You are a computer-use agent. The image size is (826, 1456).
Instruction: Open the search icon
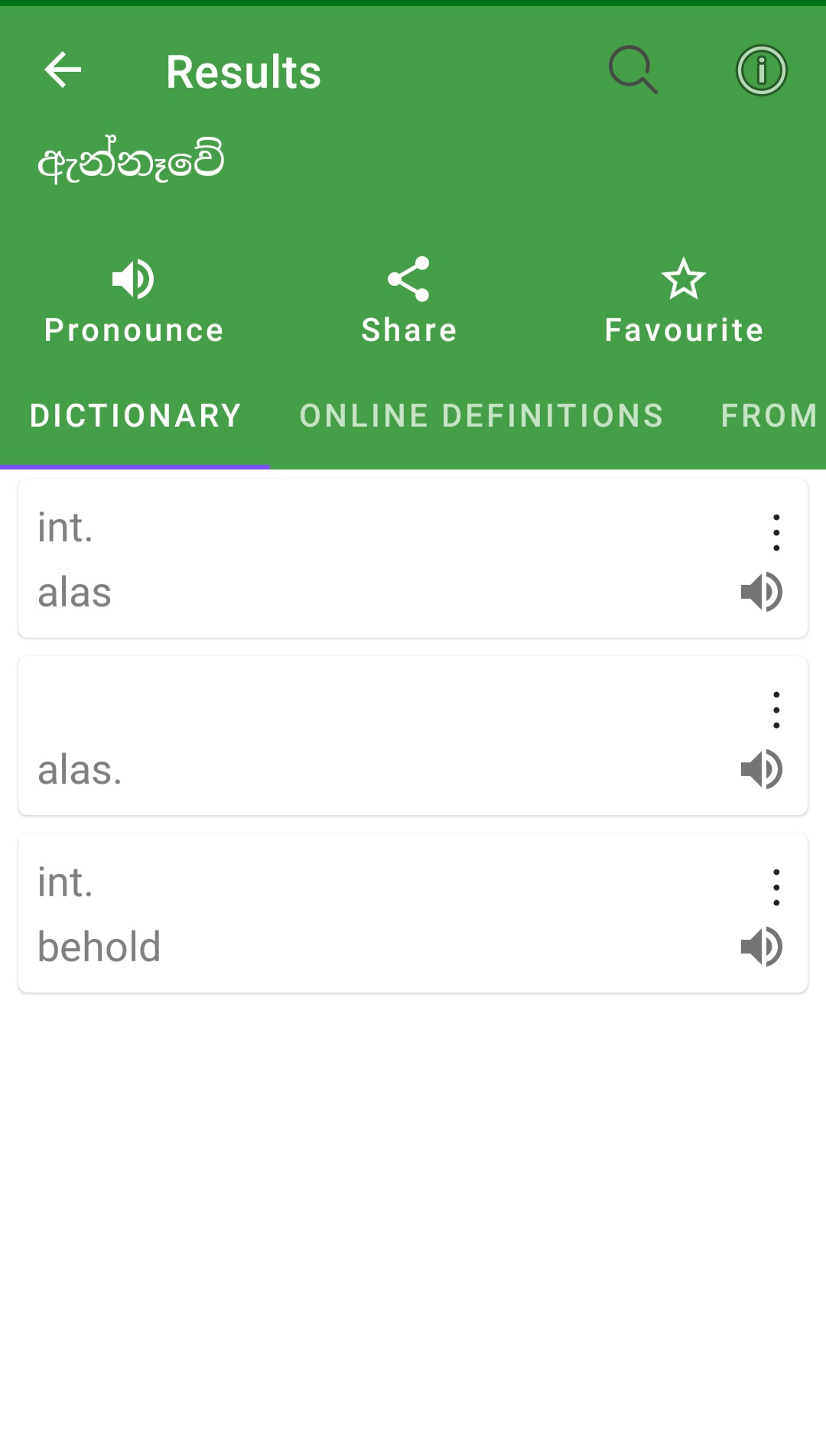(633, 70)
